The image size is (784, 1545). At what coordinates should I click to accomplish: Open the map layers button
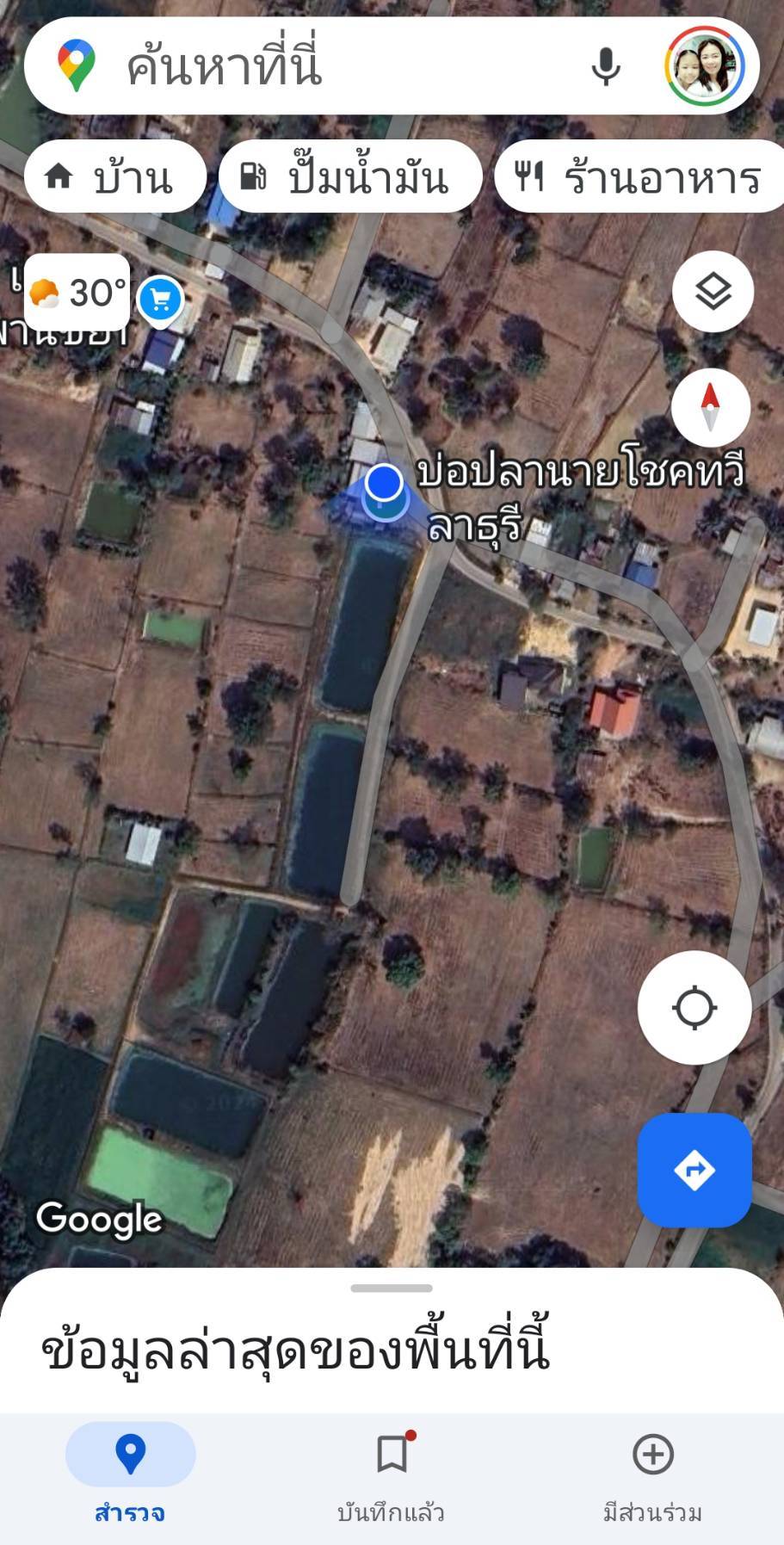coord(713,292)
